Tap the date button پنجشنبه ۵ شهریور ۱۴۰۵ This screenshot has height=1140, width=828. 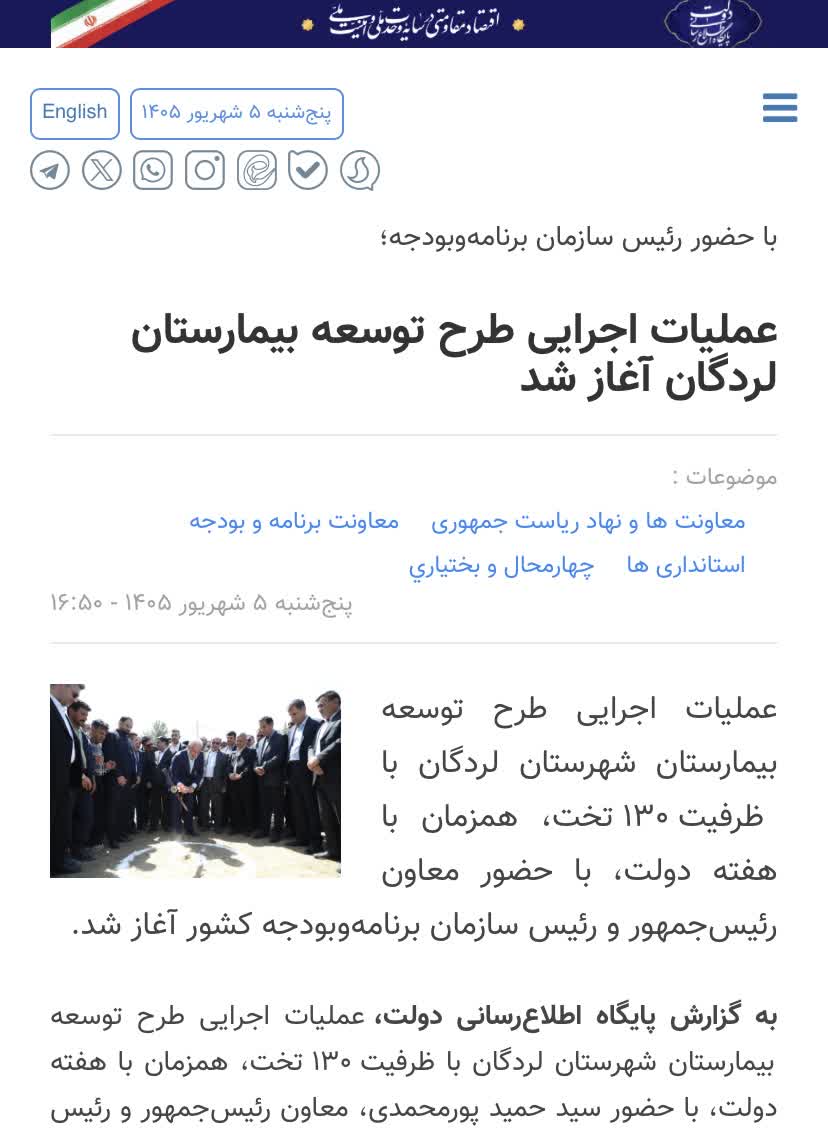click(237, 113)
